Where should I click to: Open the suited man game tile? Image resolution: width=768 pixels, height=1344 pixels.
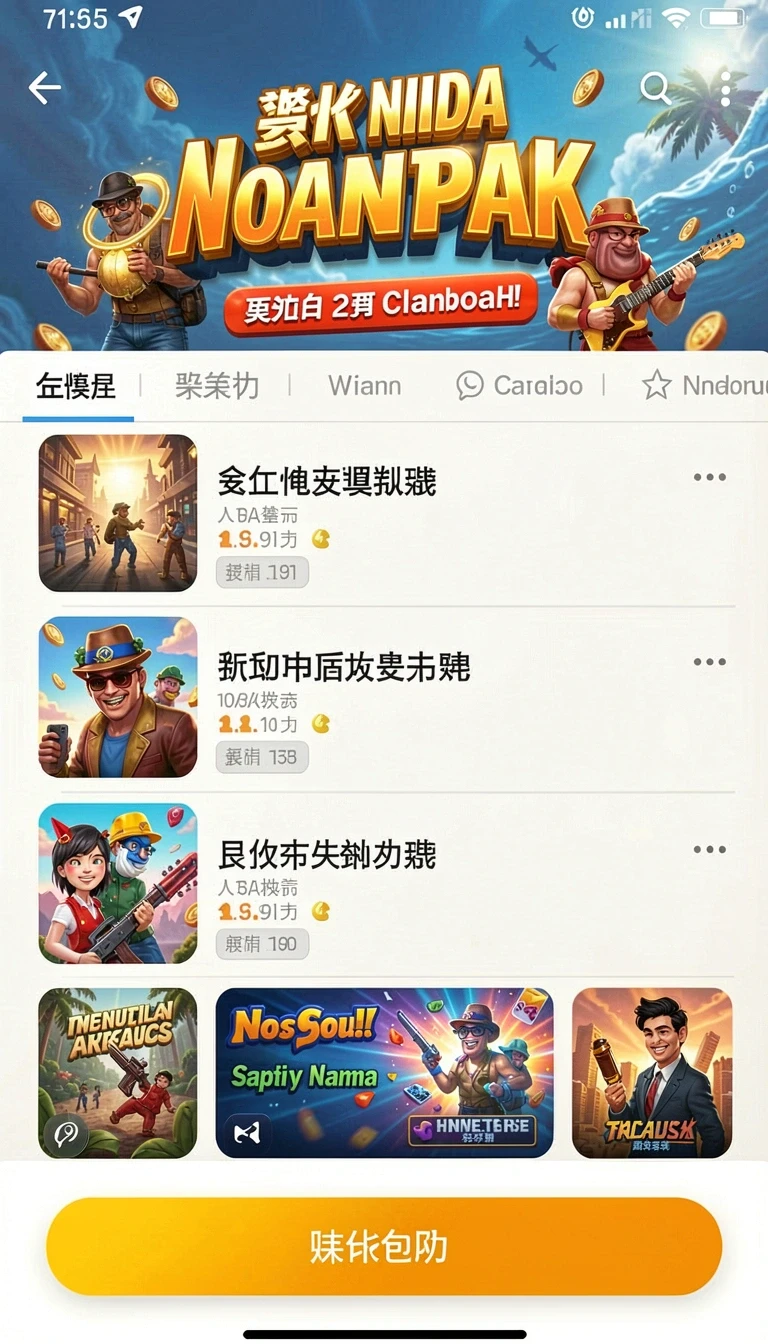(652, 1073)
